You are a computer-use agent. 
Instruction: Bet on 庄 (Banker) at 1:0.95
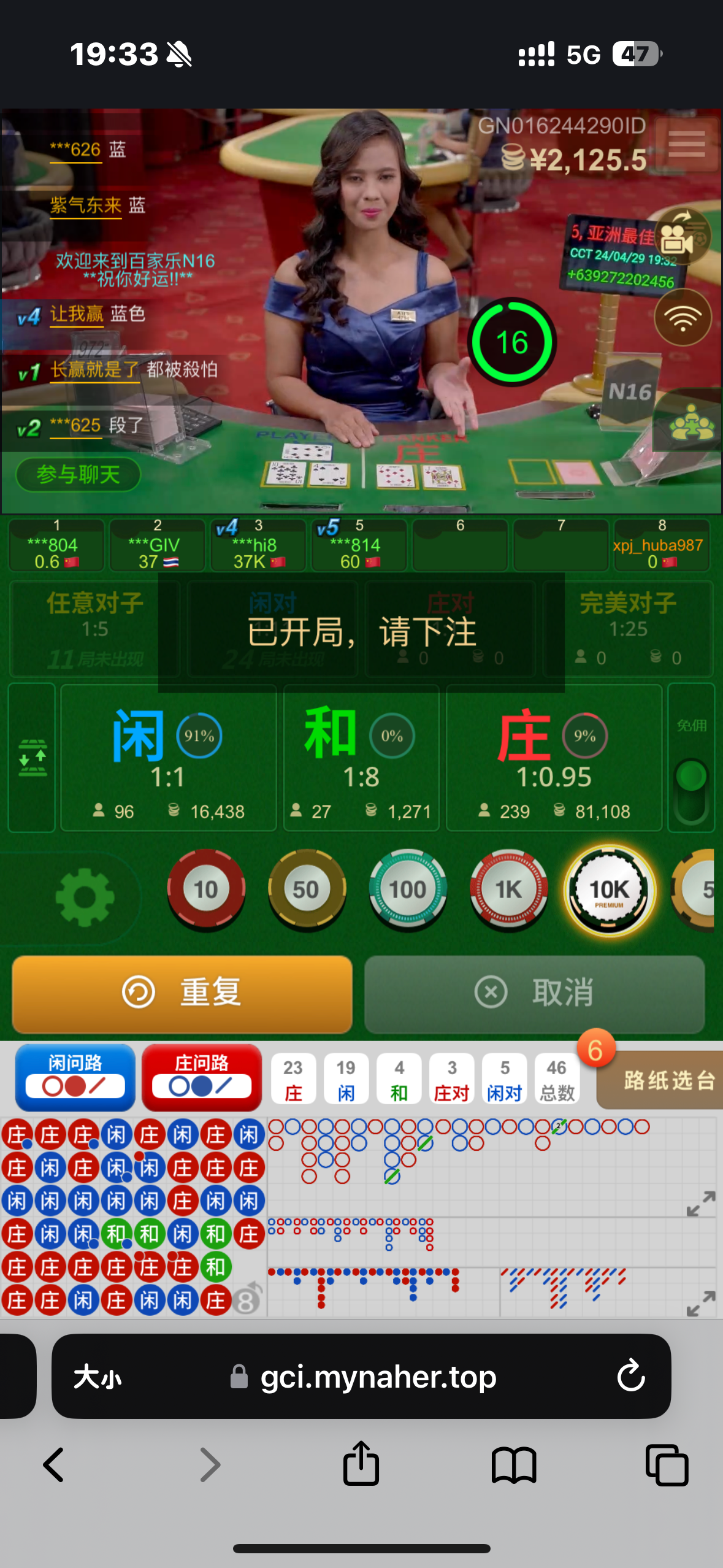point(554,758)
